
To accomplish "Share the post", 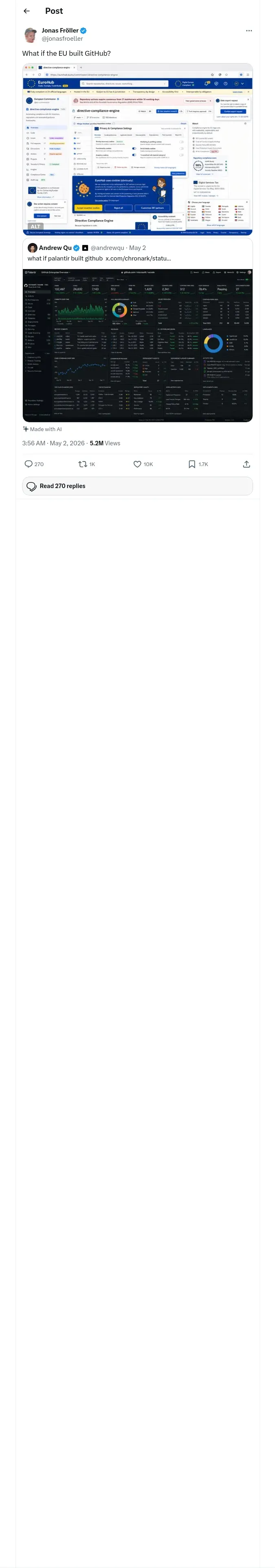I will [x=246, y=464].
